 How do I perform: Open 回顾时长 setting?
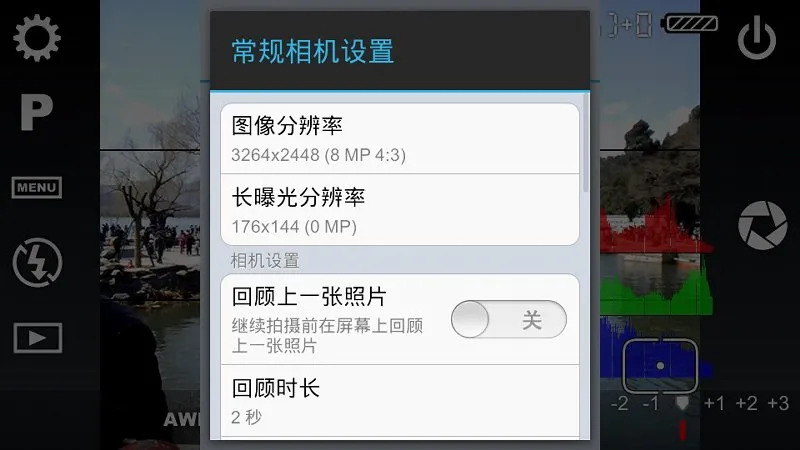(x=399, y=400)
